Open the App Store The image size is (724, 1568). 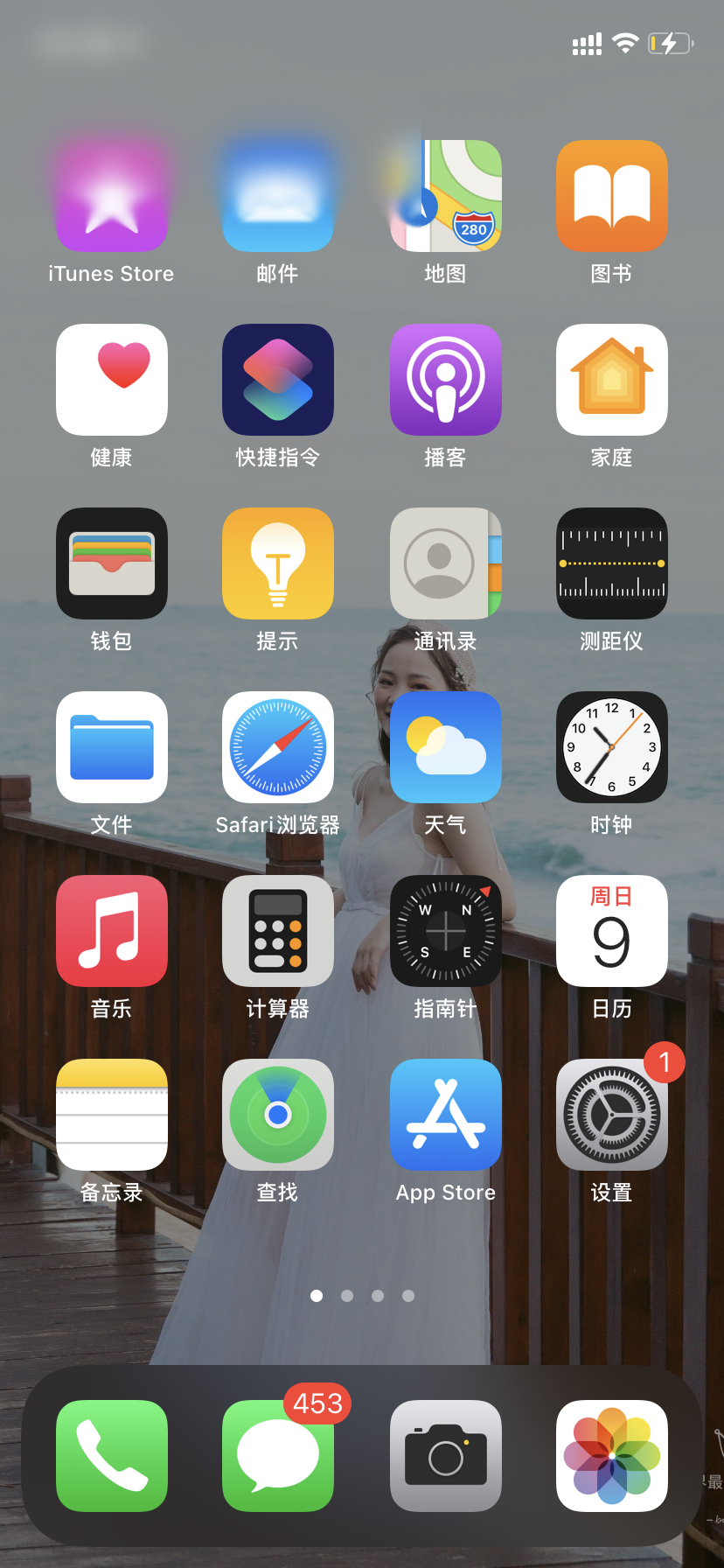point(446,1115)
